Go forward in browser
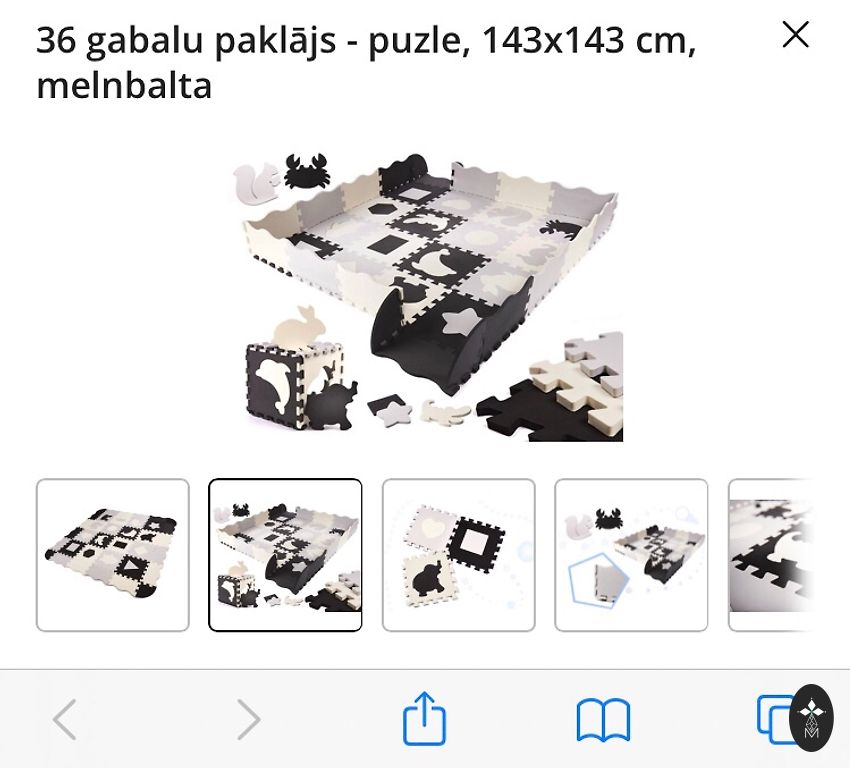The width and height of the screenshot is (850, 768). 247,719
